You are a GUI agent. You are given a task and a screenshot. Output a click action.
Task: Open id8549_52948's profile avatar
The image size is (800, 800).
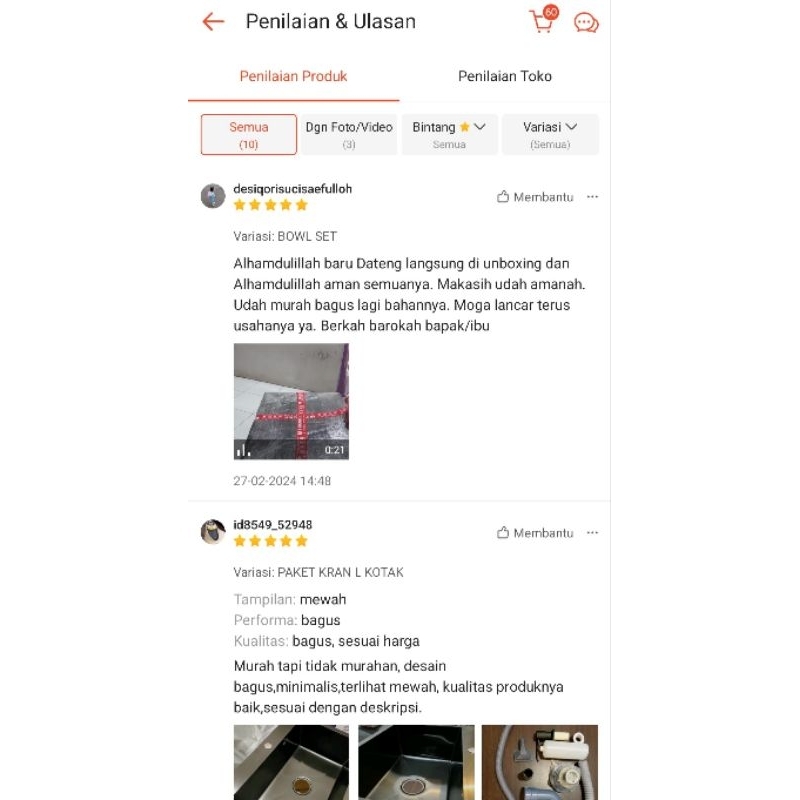click(213, 532)
